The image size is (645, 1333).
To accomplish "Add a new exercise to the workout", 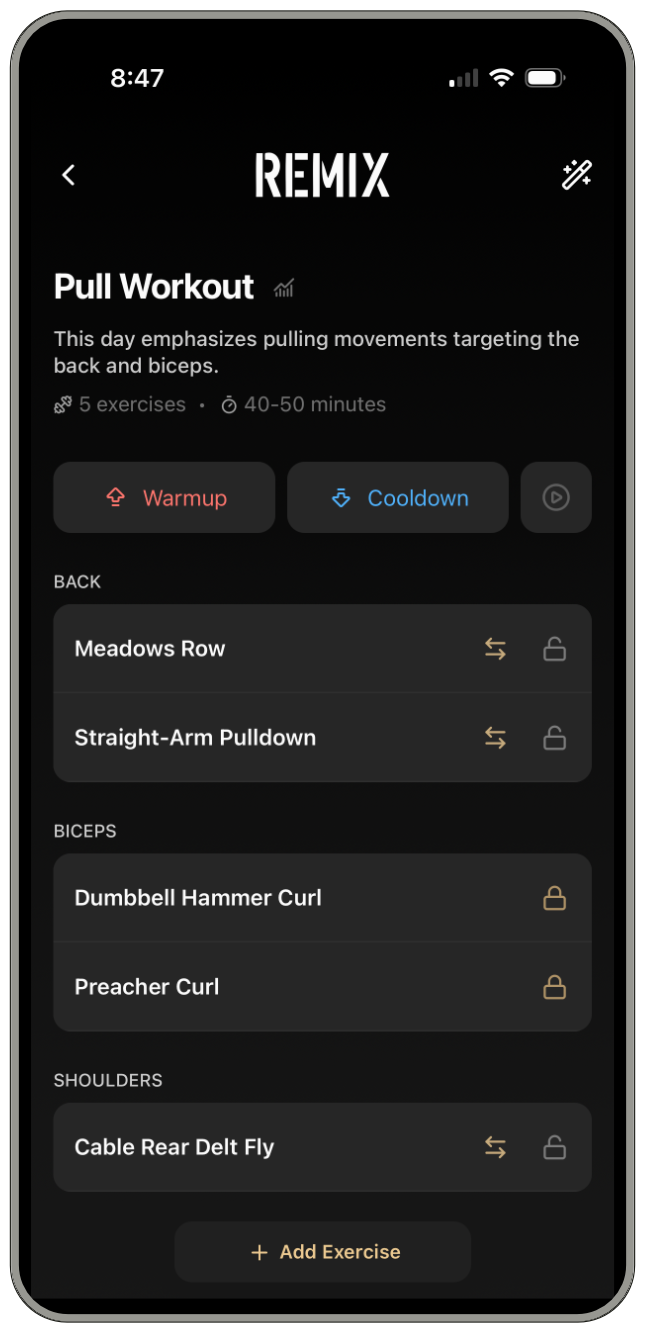I will [323, 1252].
